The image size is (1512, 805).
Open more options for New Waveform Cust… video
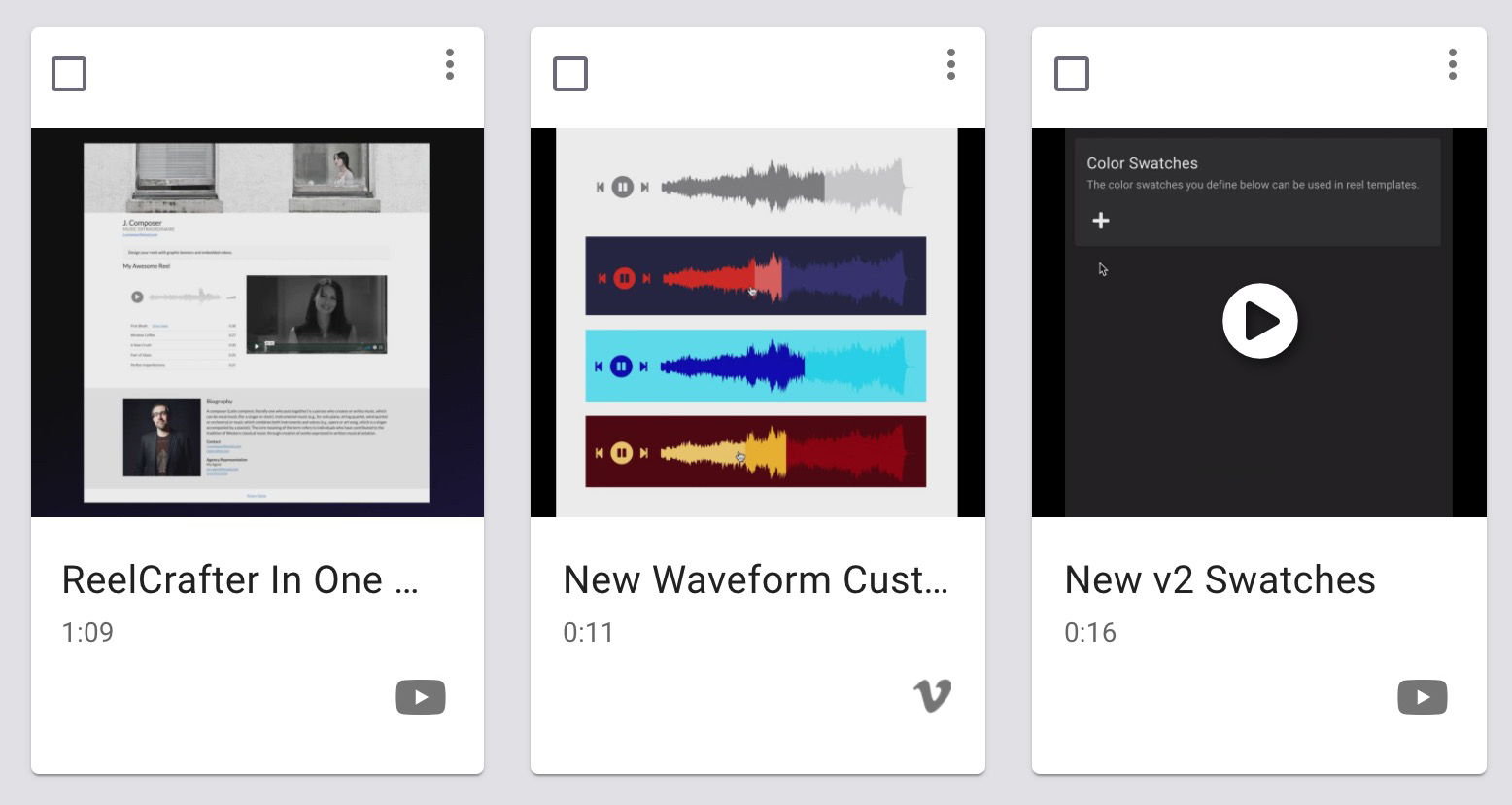[951, 64]
